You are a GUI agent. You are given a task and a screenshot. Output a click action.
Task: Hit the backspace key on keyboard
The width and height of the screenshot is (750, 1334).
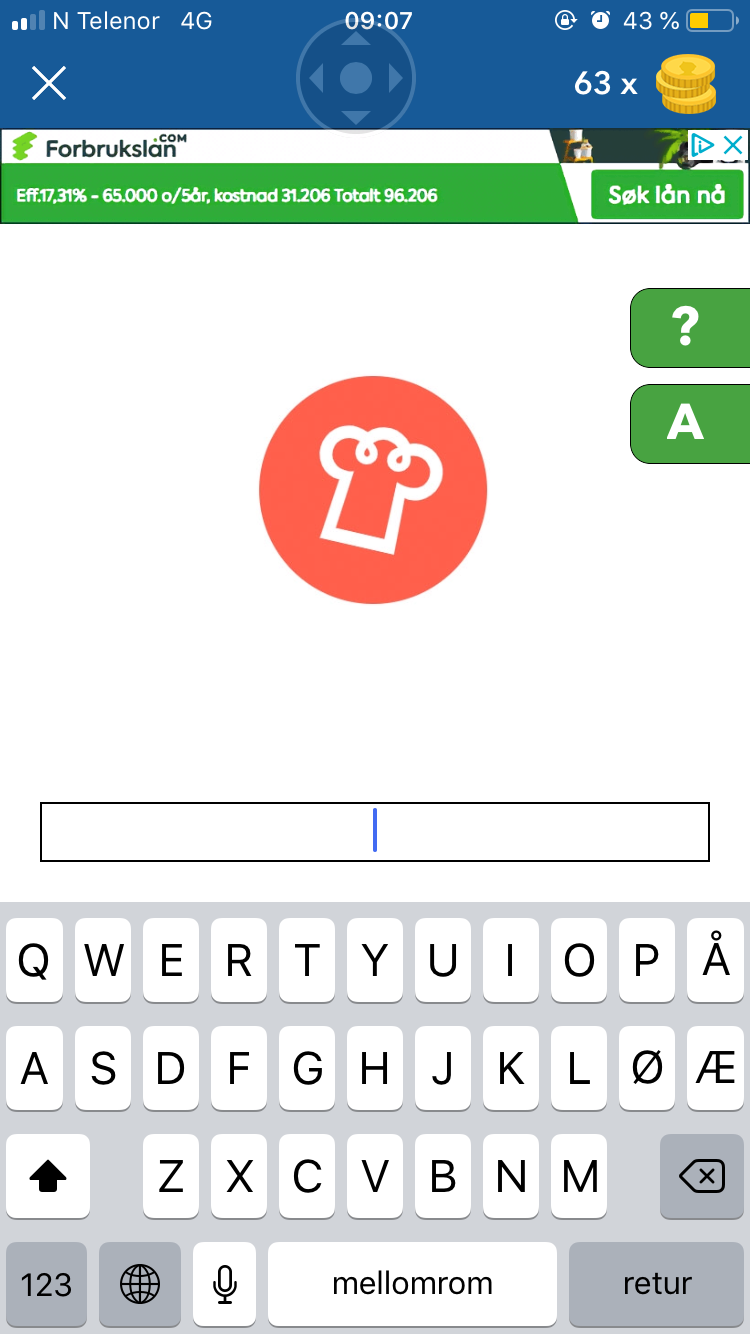[x=702, y=1176]
